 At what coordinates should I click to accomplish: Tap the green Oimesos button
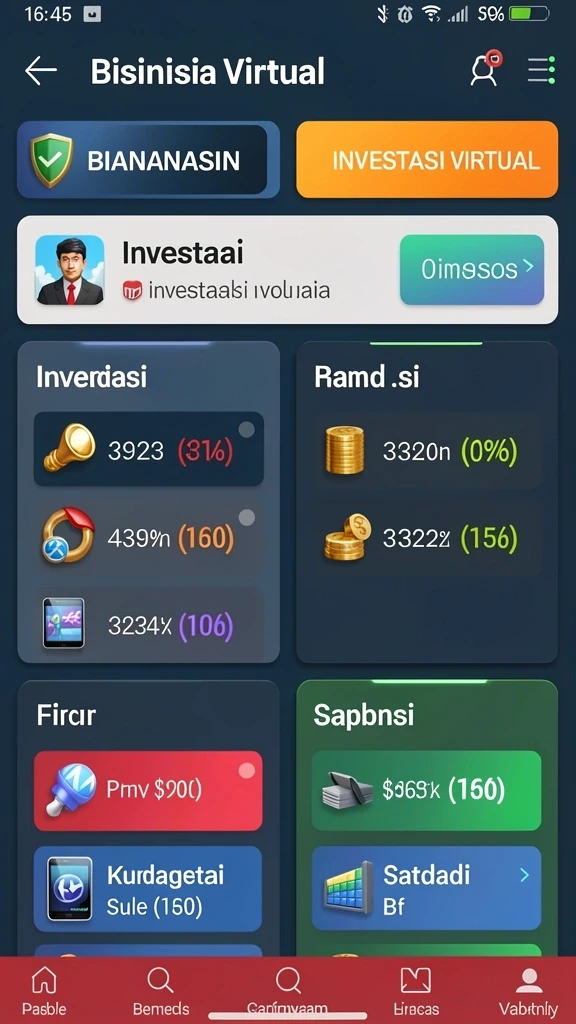(x=472, y=270)
